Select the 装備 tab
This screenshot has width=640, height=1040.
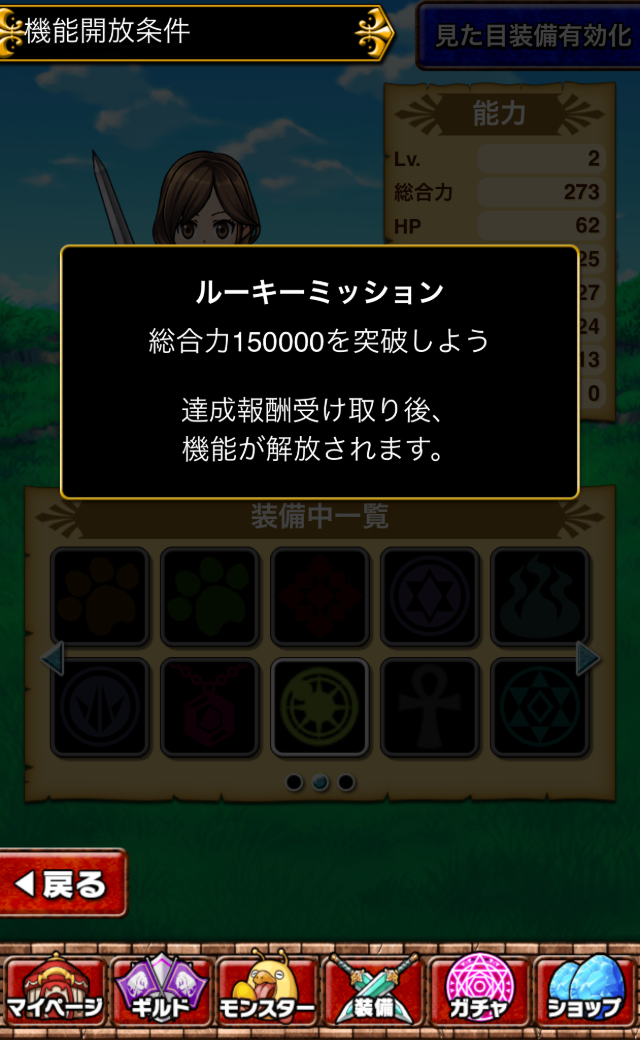tap(373, 990)
